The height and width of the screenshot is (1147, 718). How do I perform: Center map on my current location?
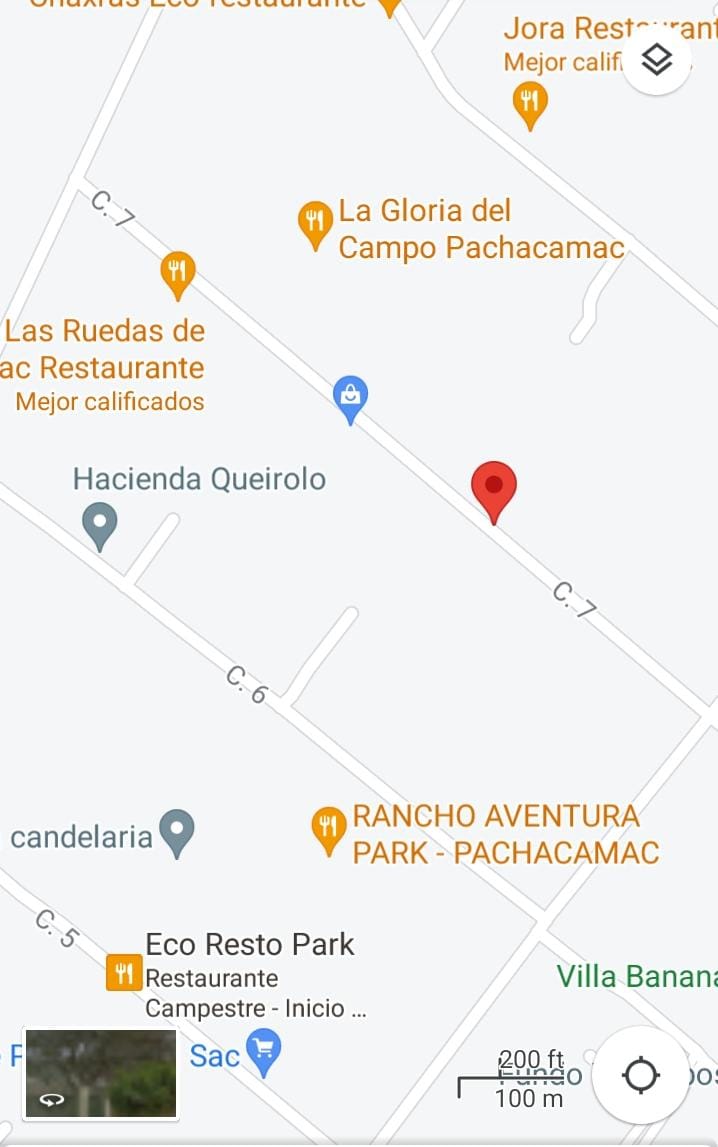click(640, 1075)
